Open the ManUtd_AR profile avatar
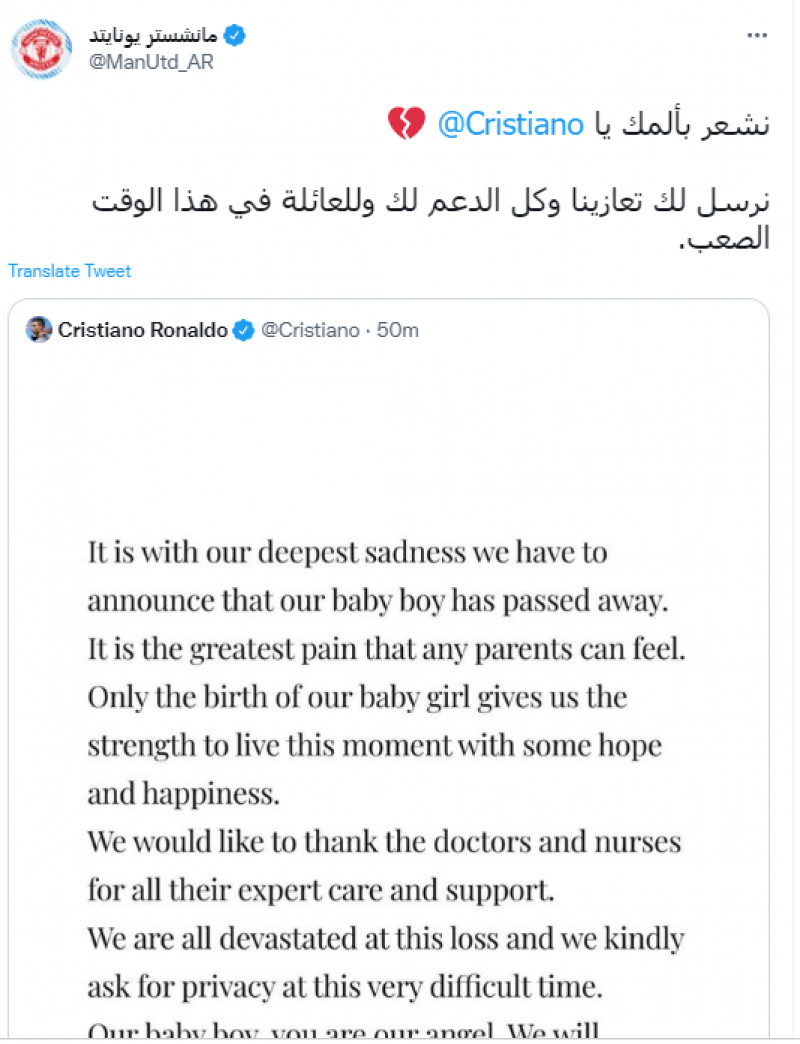Image resolution: width=800 pixels, height=1044 pixels. coord(41,47)
